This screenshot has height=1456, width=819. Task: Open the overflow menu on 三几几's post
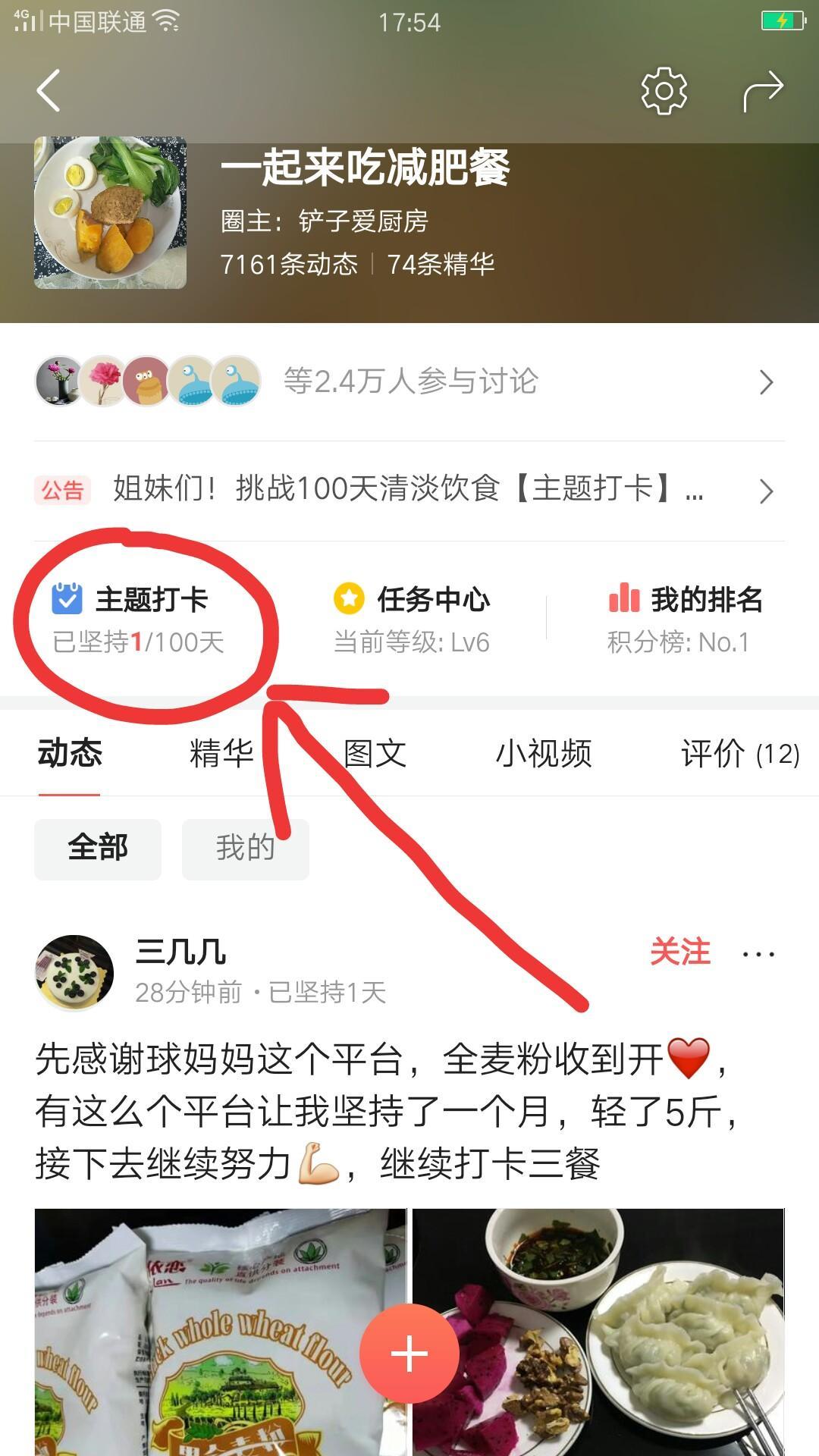[x=758, y=954]
